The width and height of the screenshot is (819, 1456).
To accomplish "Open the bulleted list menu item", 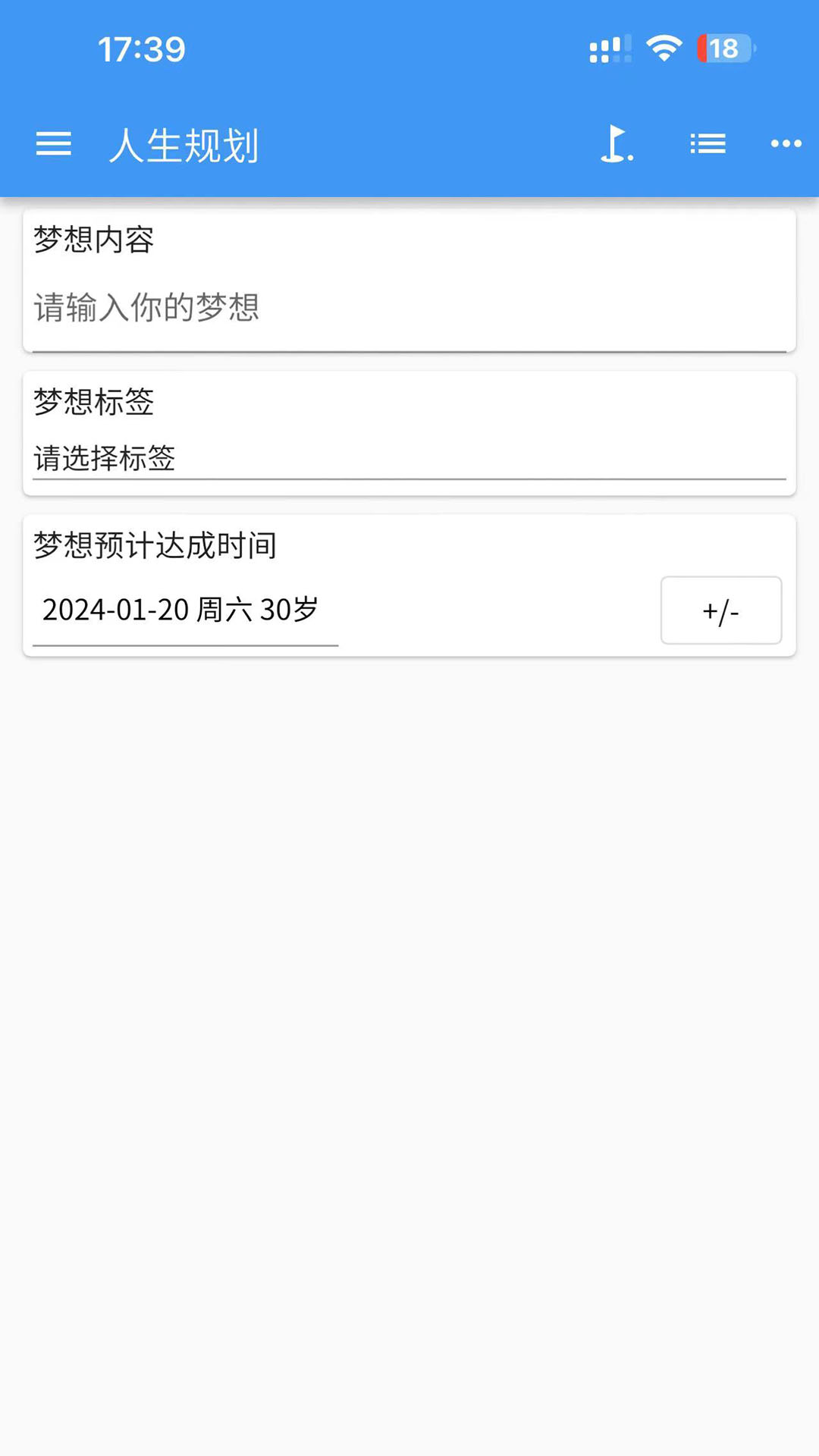I will click(707, 144).
